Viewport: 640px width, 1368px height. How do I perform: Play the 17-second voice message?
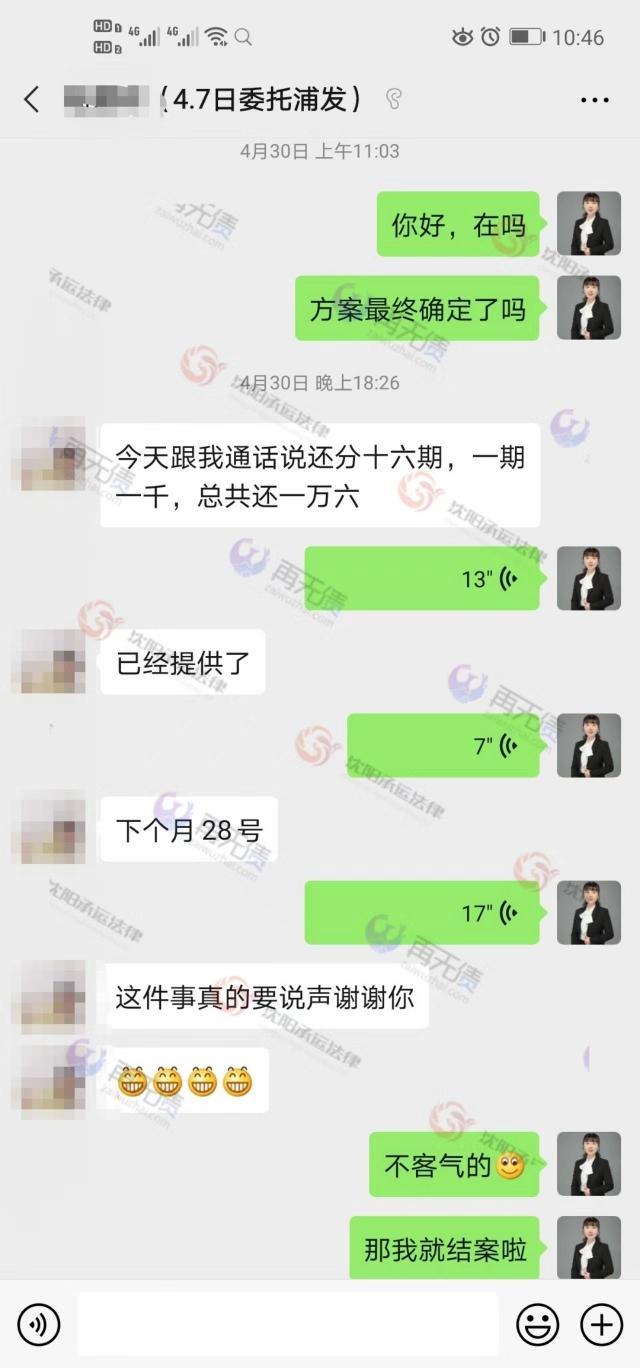coord(422,912)
